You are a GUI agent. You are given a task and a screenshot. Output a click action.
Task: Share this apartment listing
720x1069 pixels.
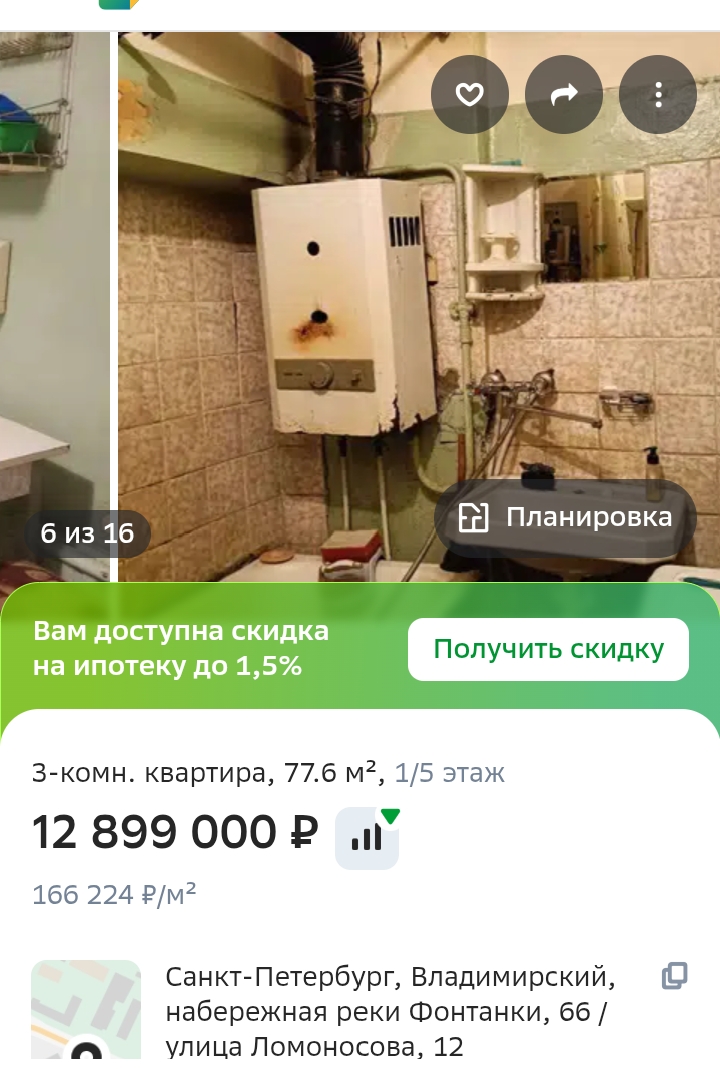564,95
